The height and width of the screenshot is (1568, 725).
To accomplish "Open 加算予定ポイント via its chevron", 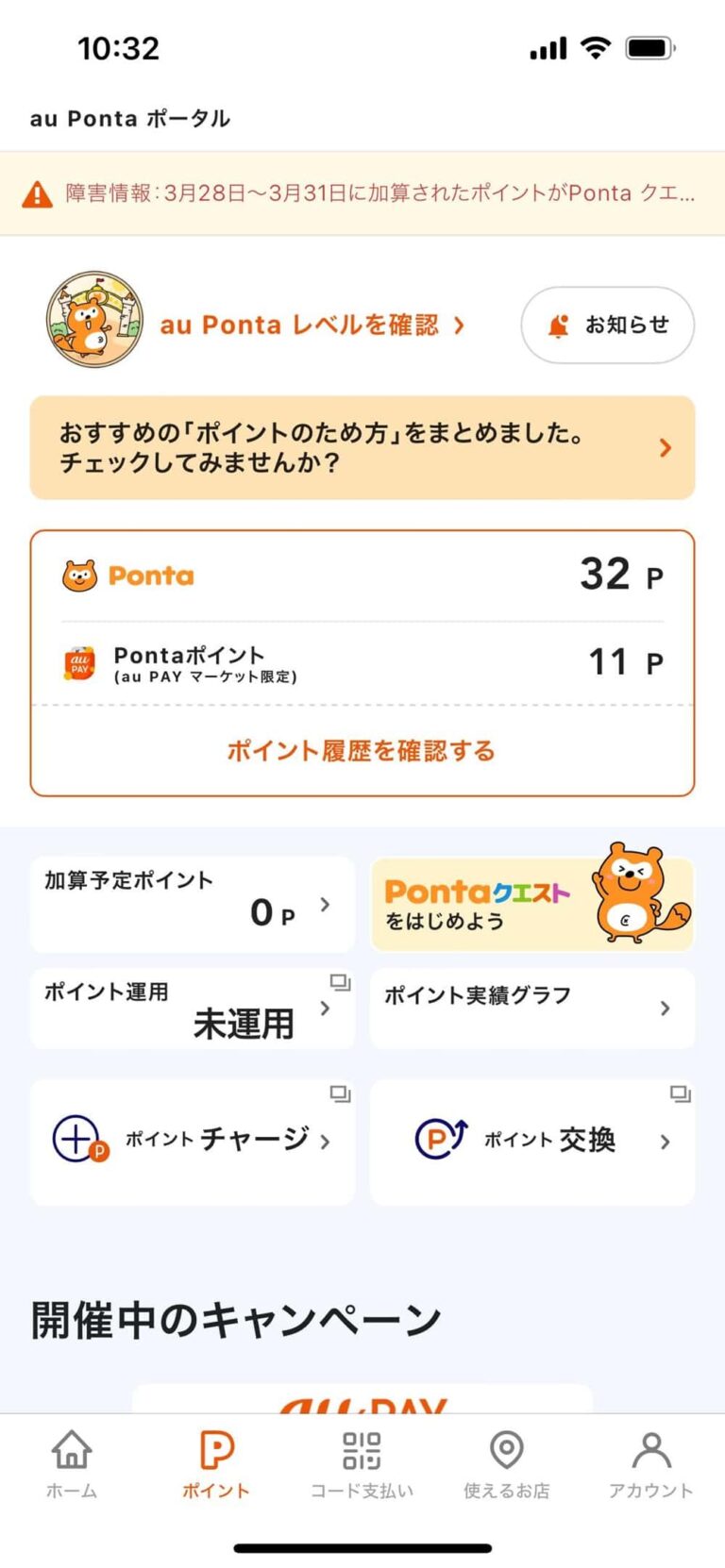I will pos(326,903).
